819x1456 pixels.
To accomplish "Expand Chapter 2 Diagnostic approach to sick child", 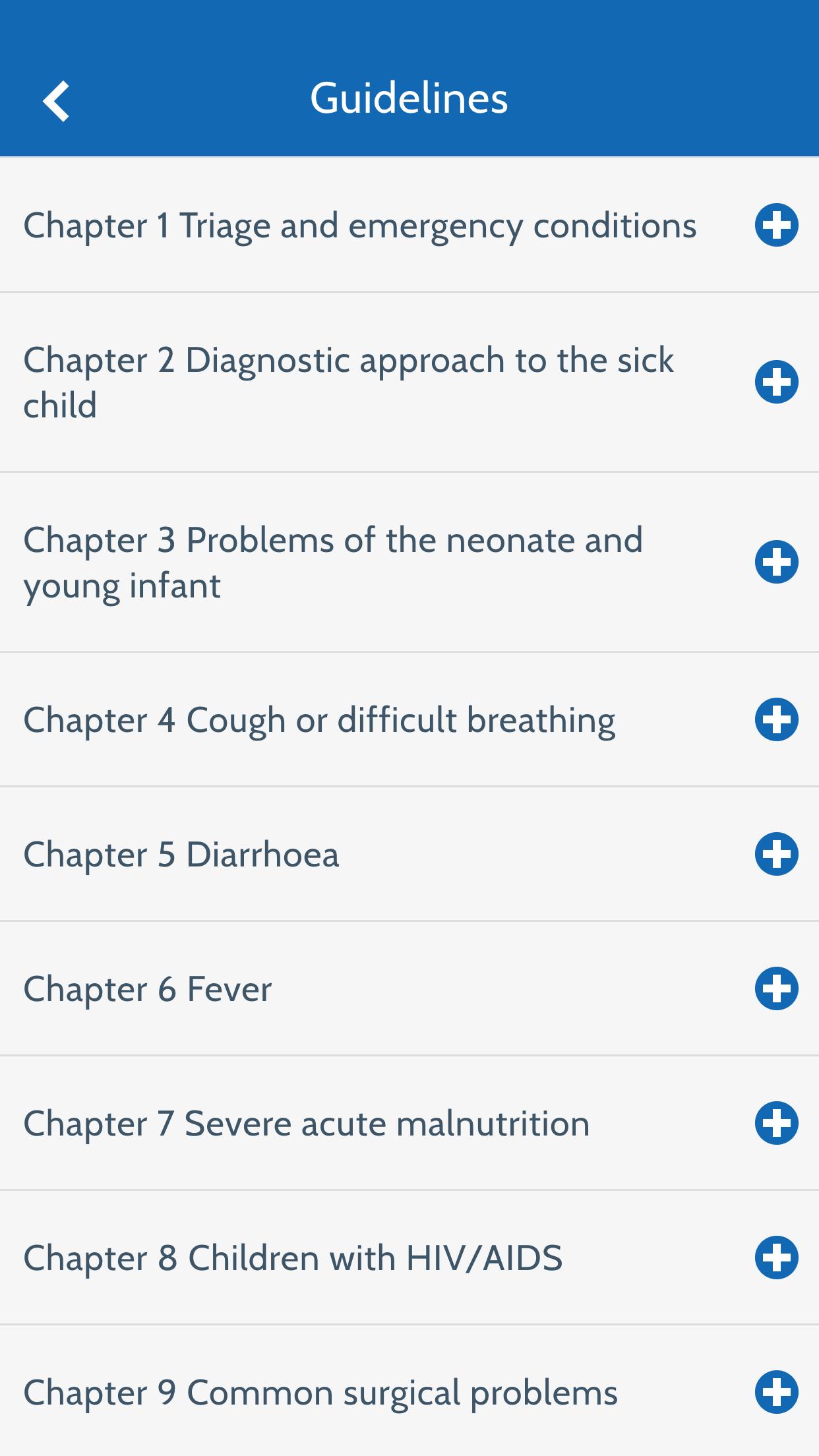I will tap(776, 382).
